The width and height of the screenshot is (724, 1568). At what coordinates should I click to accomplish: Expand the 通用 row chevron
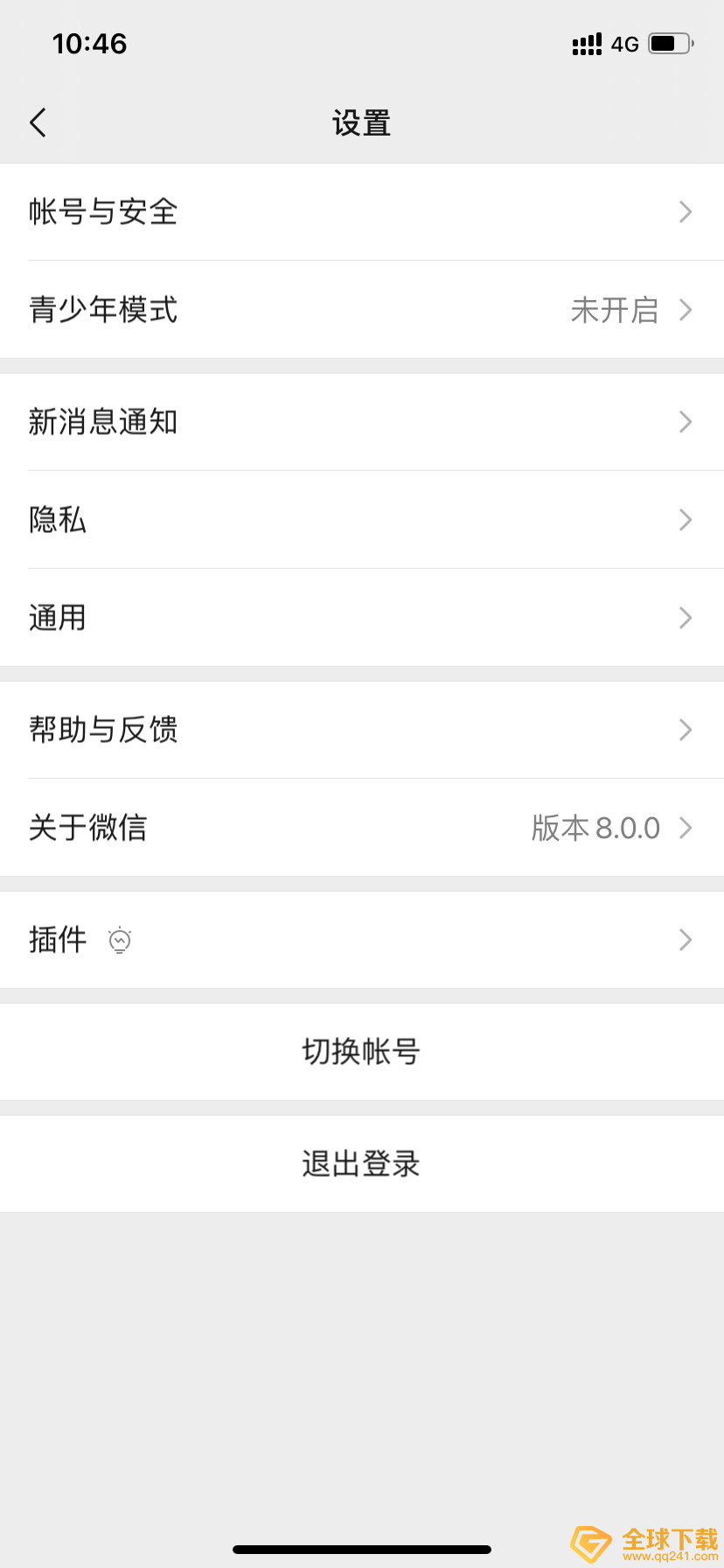point(686,618)
